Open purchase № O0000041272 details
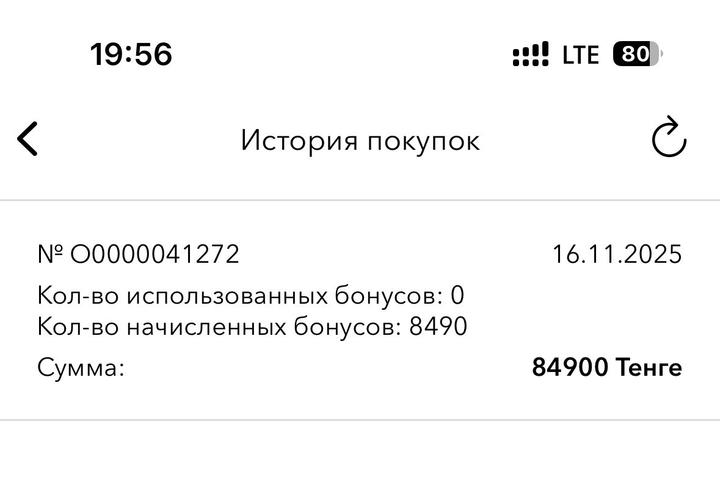 pos(359,310)
